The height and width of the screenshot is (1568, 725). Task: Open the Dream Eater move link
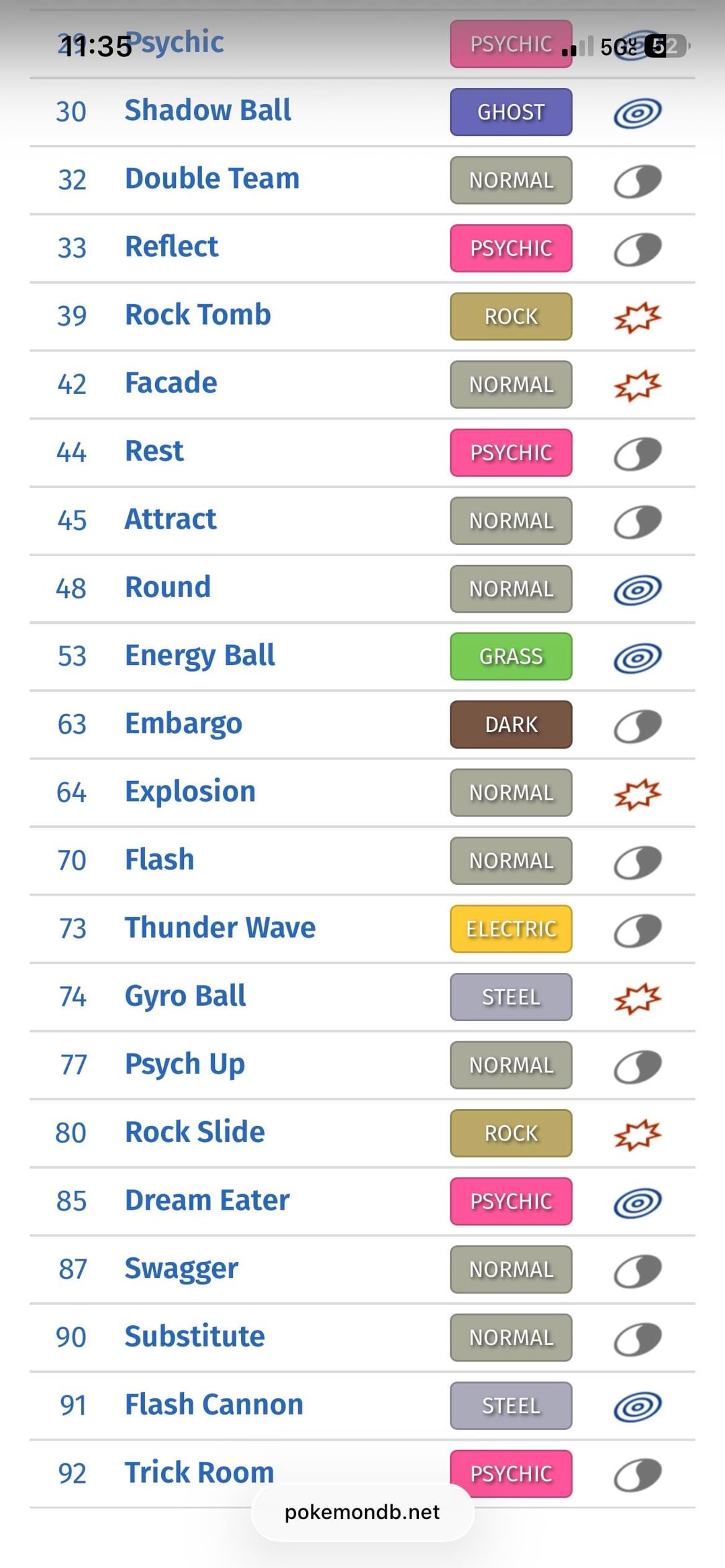pyautogui.click(x=207, y=1200)
